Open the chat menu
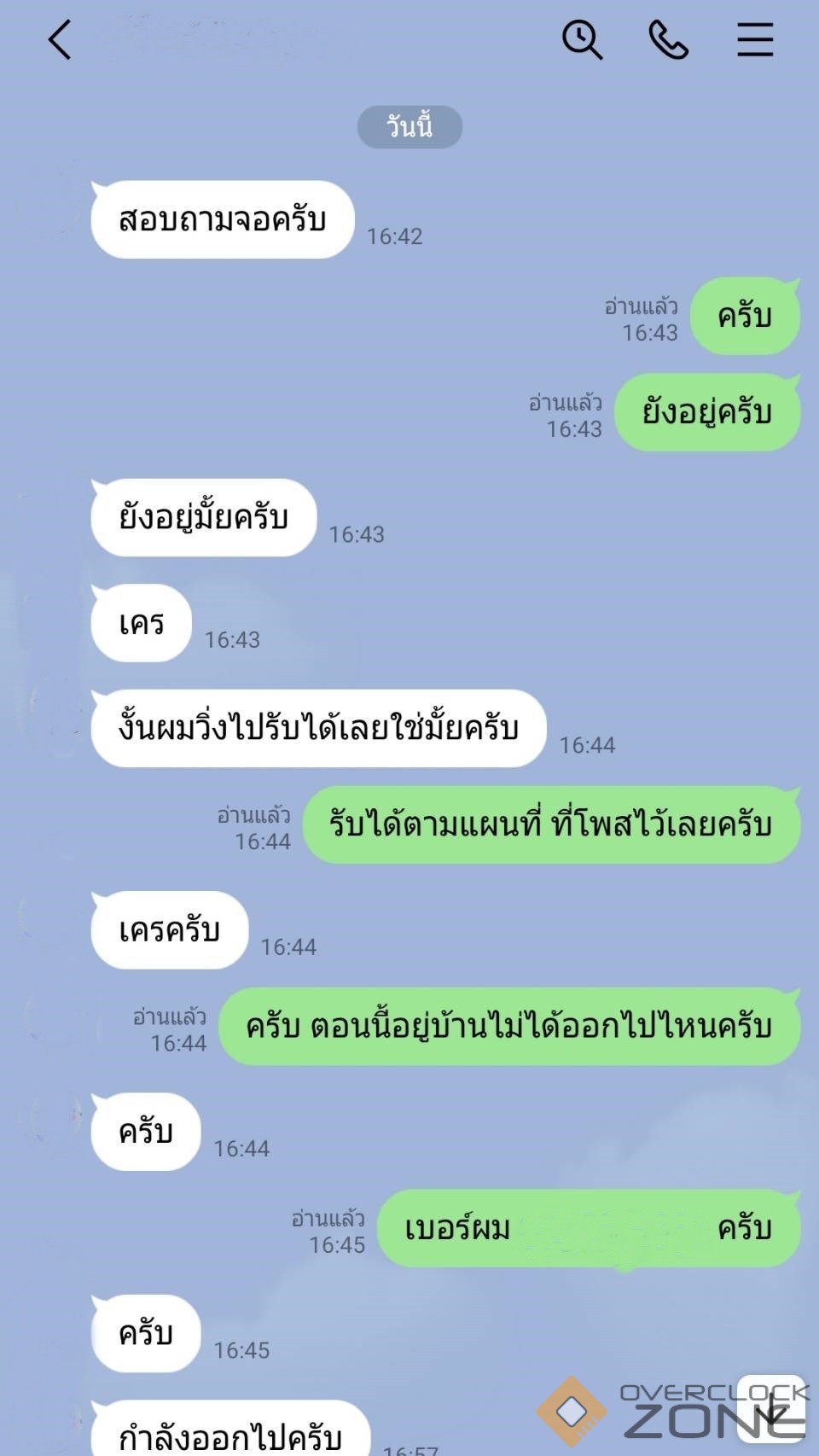The width and height of the screenshot is (819, 1456). coord(755,40)
